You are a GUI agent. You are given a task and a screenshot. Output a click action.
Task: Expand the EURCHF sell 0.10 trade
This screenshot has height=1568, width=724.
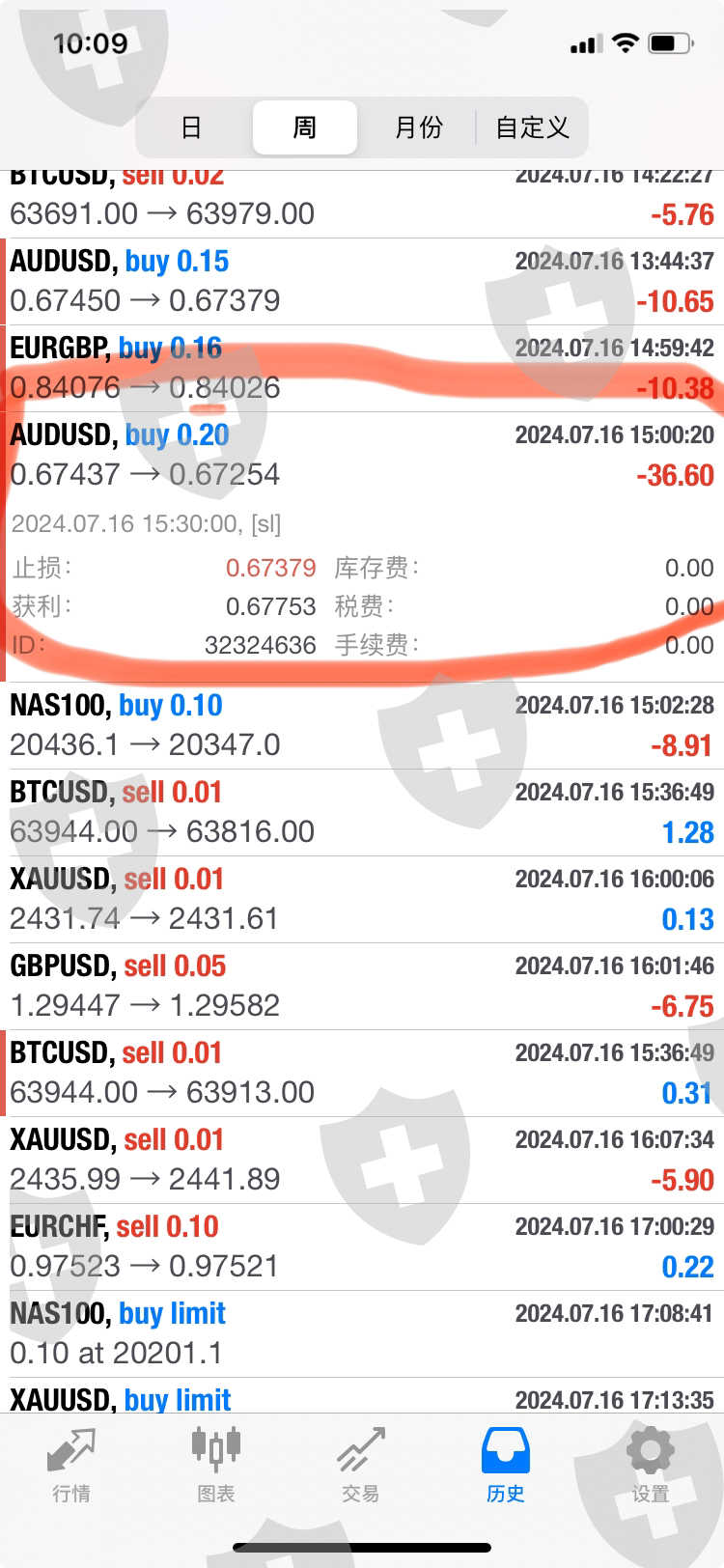[x=362, y=1246]
